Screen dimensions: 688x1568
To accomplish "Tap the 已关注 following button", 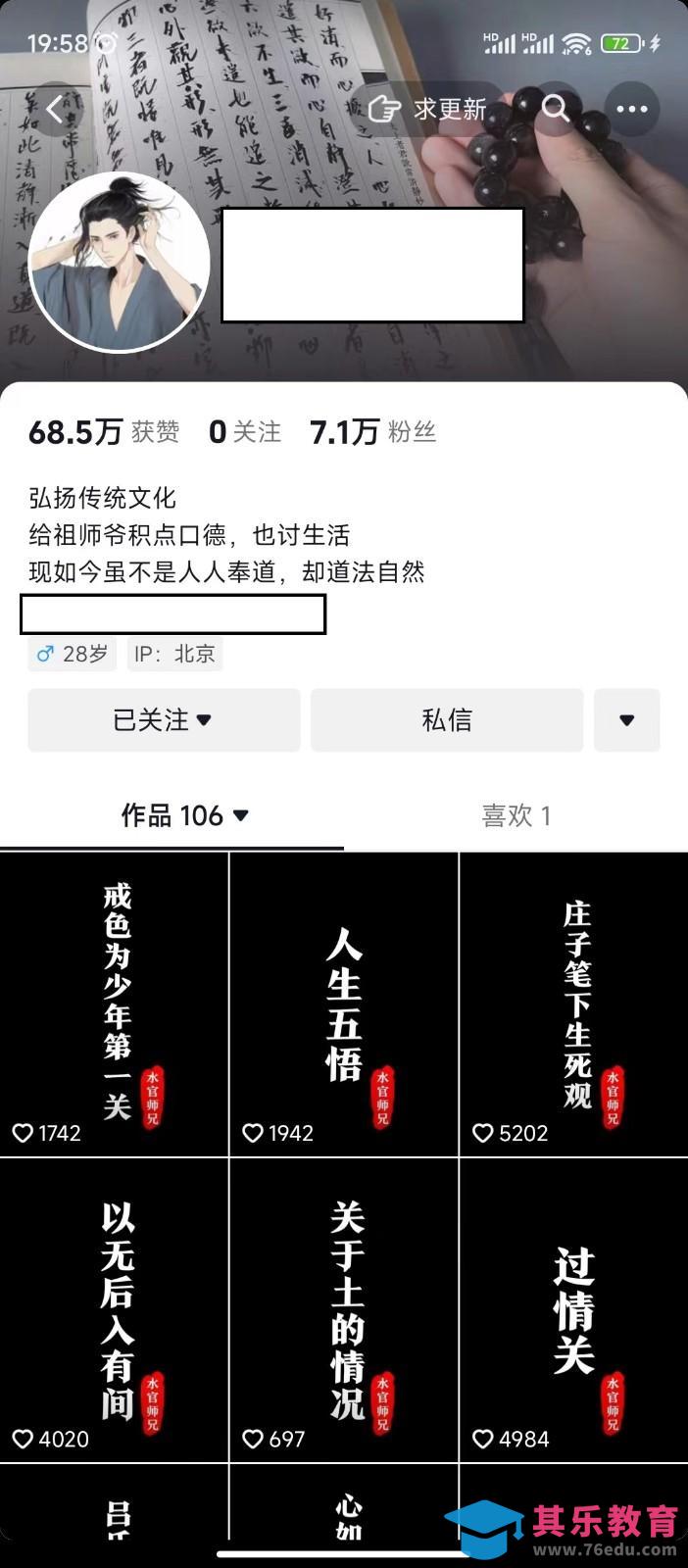I will click(164, 720).
